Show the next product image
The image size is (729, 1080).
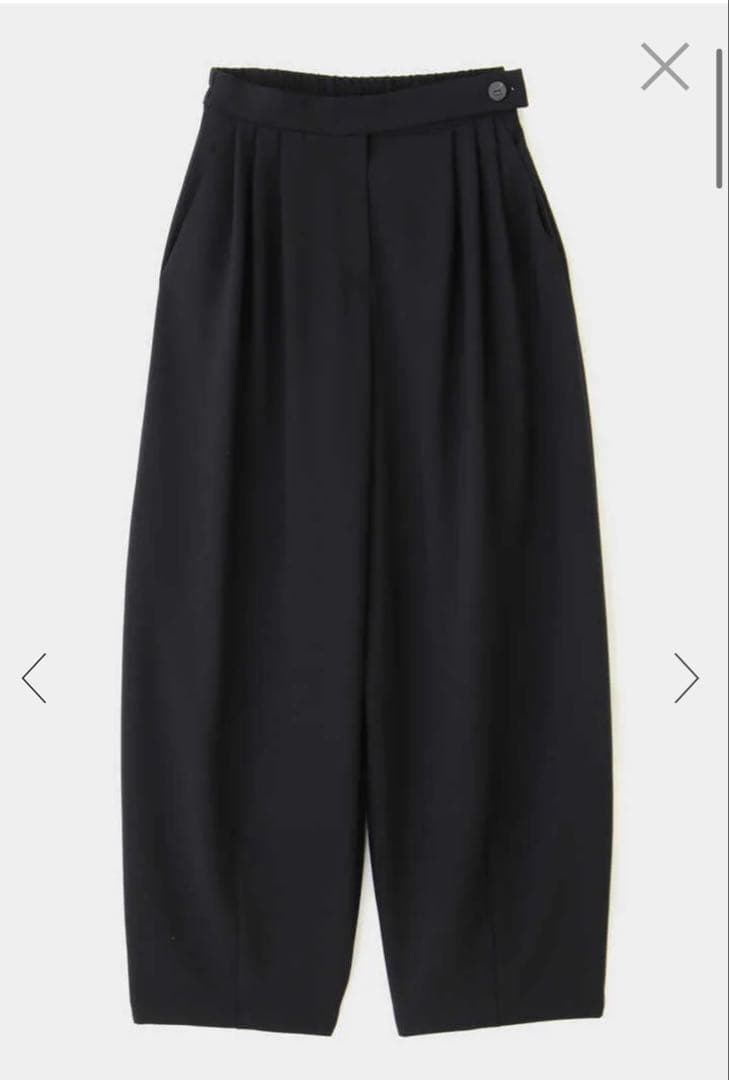(x=686, y=677)
